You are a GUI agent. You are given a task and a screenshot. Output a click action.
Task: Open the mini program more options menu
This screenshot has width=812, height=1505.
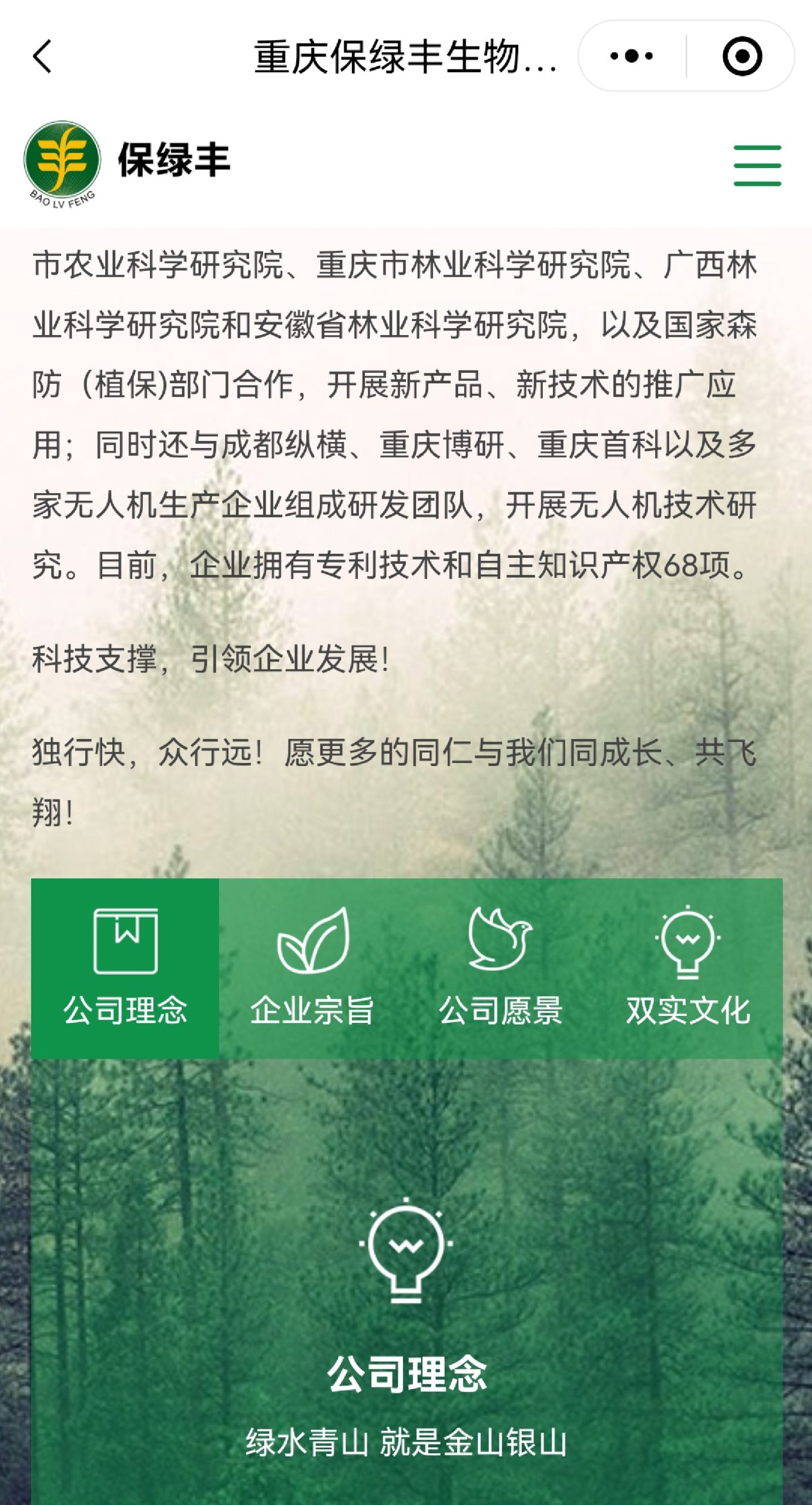632,56
